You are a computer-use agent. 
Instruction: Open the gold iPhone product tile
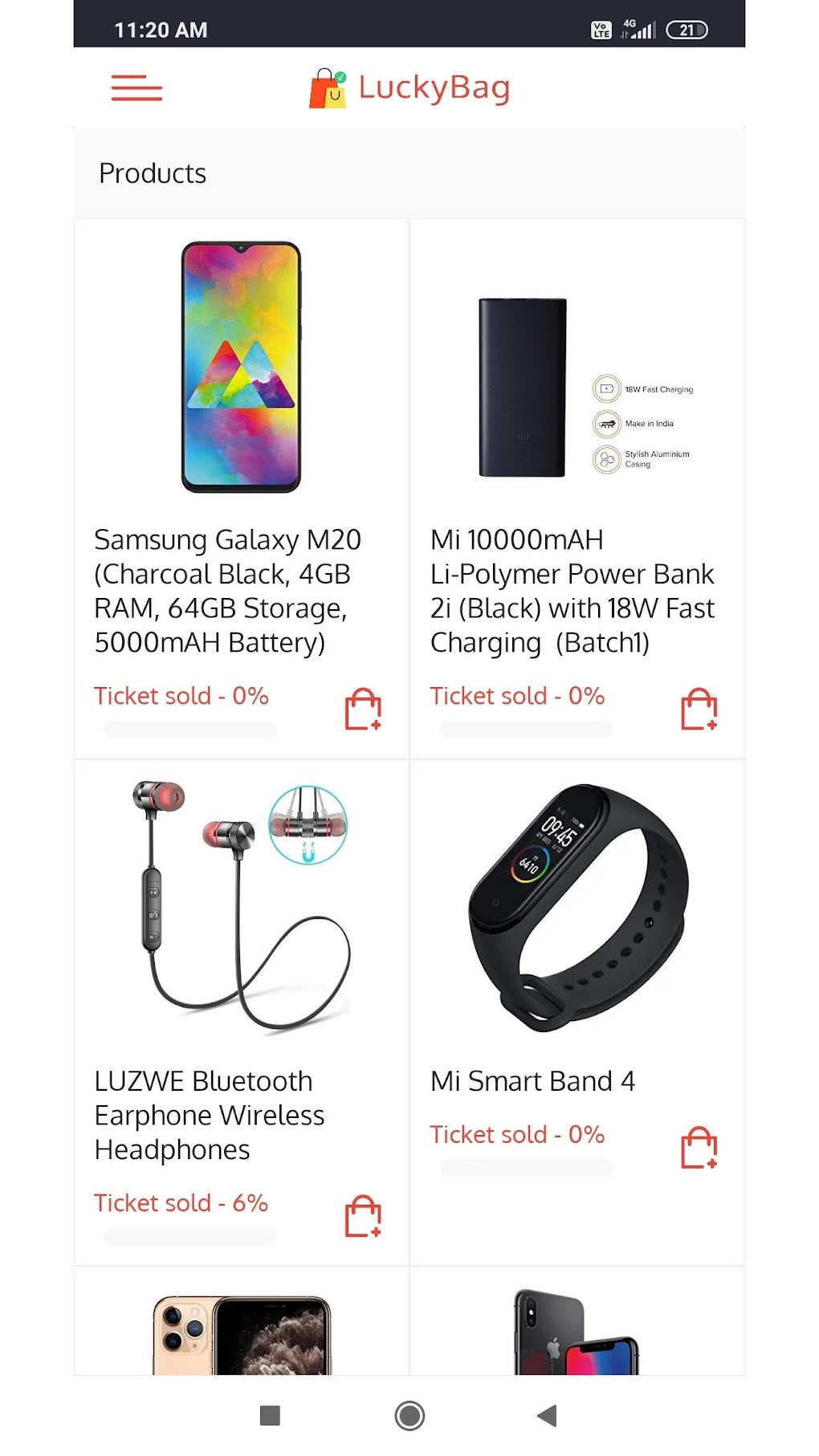click(x=241, y=1332)
